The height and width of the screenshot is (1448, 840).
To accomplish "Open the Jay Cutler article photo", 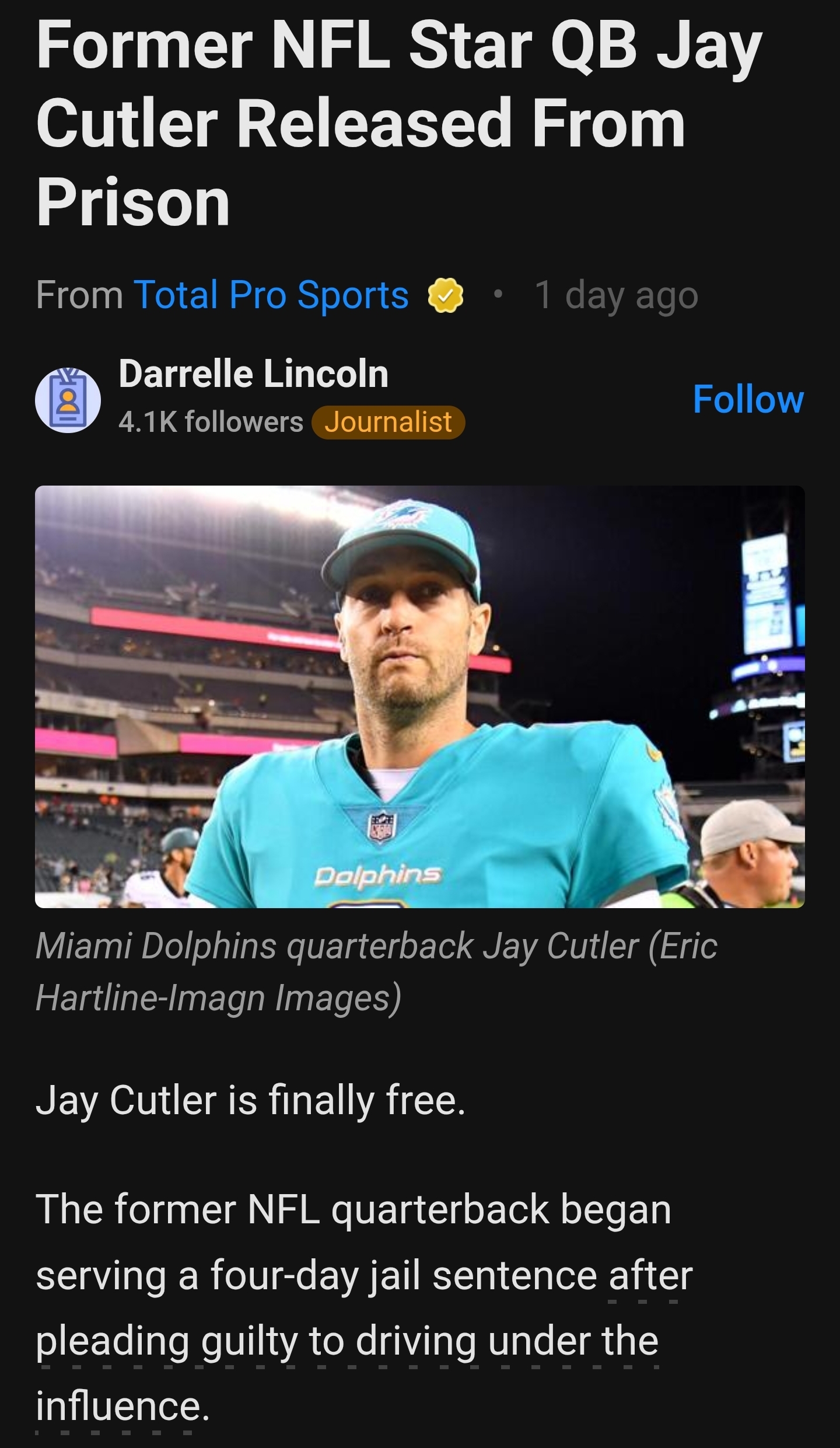I will 419,696.
